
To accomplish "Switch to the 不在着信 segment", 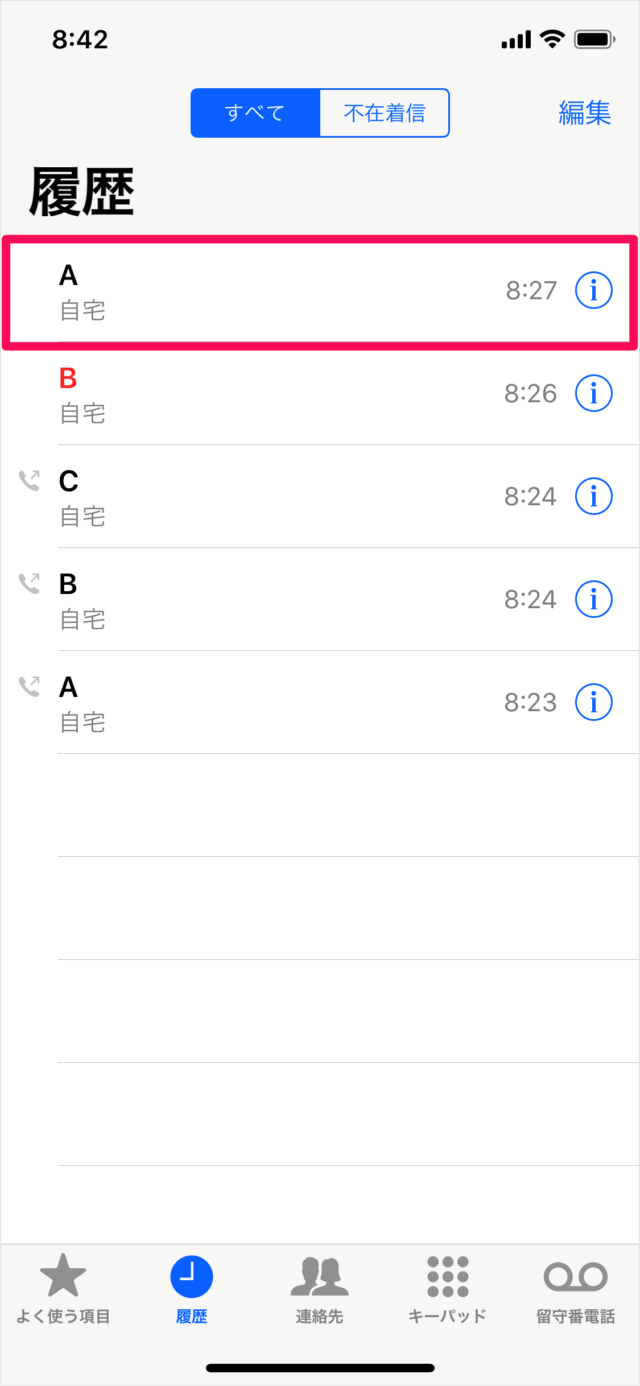I will [x=384, y=113].
